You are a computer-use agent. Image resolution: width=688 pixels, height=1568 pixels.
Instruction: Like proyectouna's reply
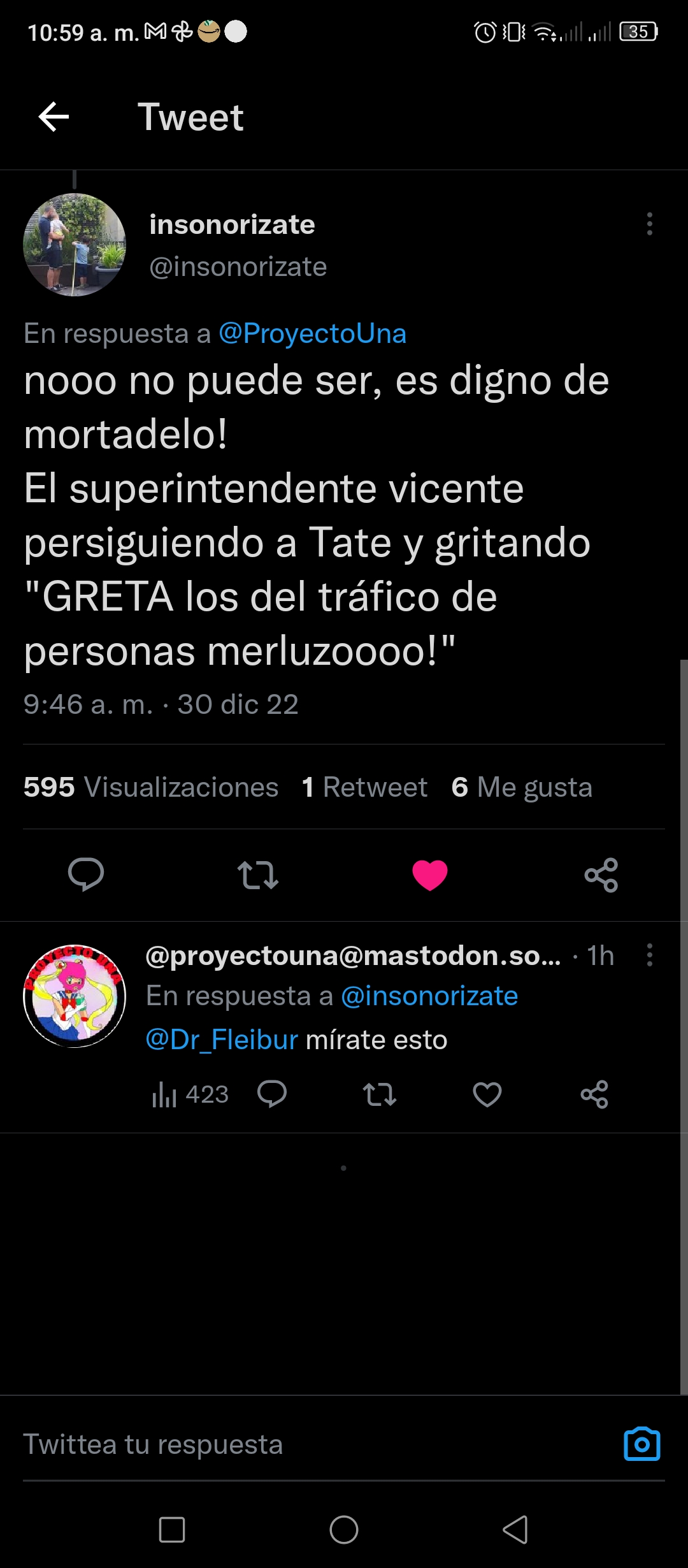point(487,1094)
